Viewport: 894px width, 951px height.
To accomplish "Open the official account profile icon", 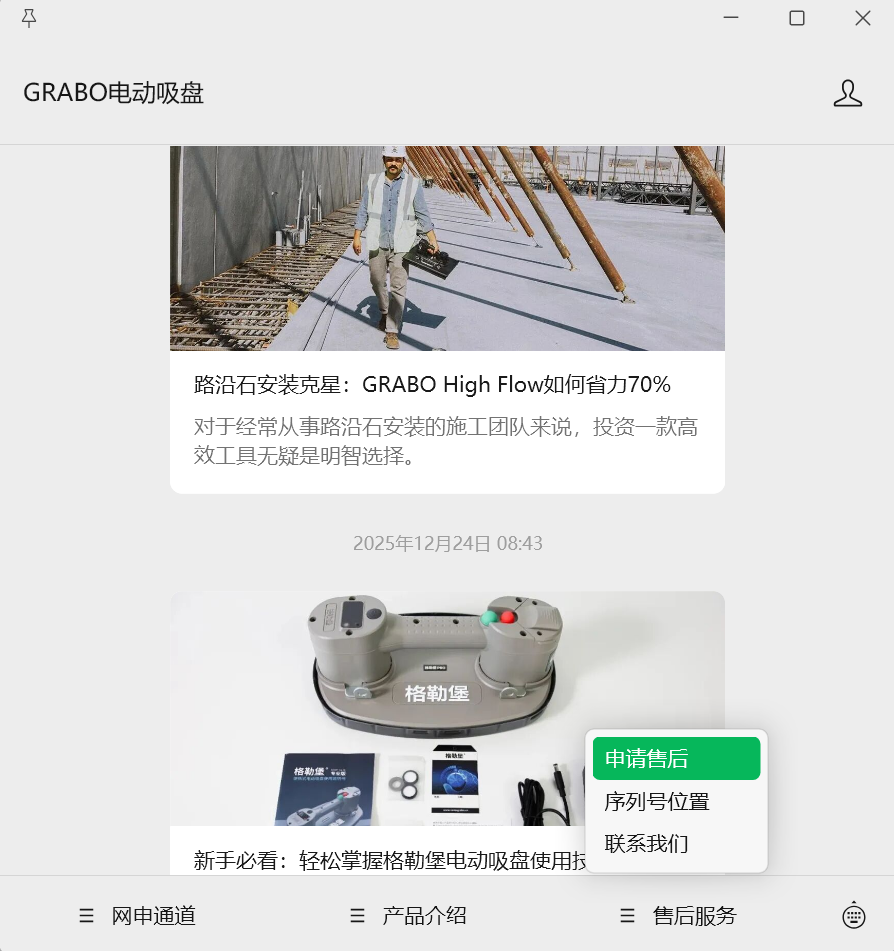I will tap(848, 93).
